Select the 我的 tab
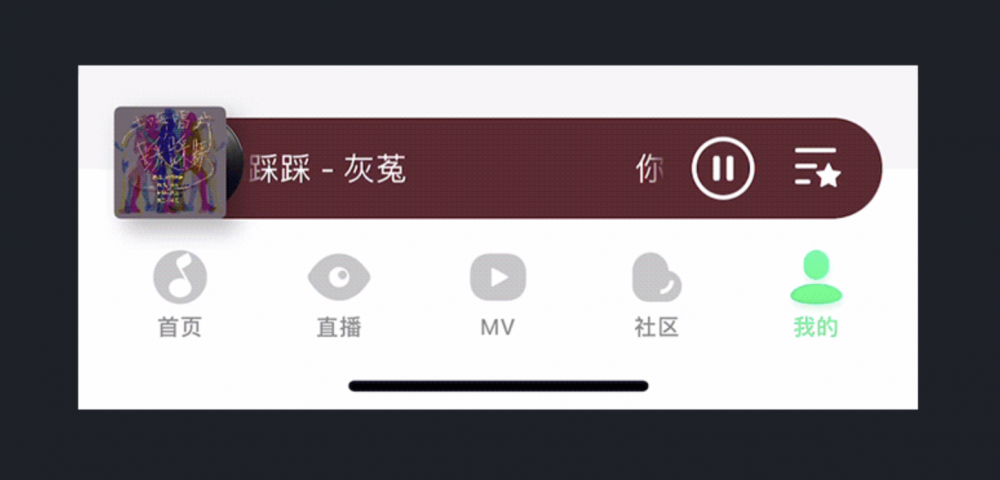 816,295
